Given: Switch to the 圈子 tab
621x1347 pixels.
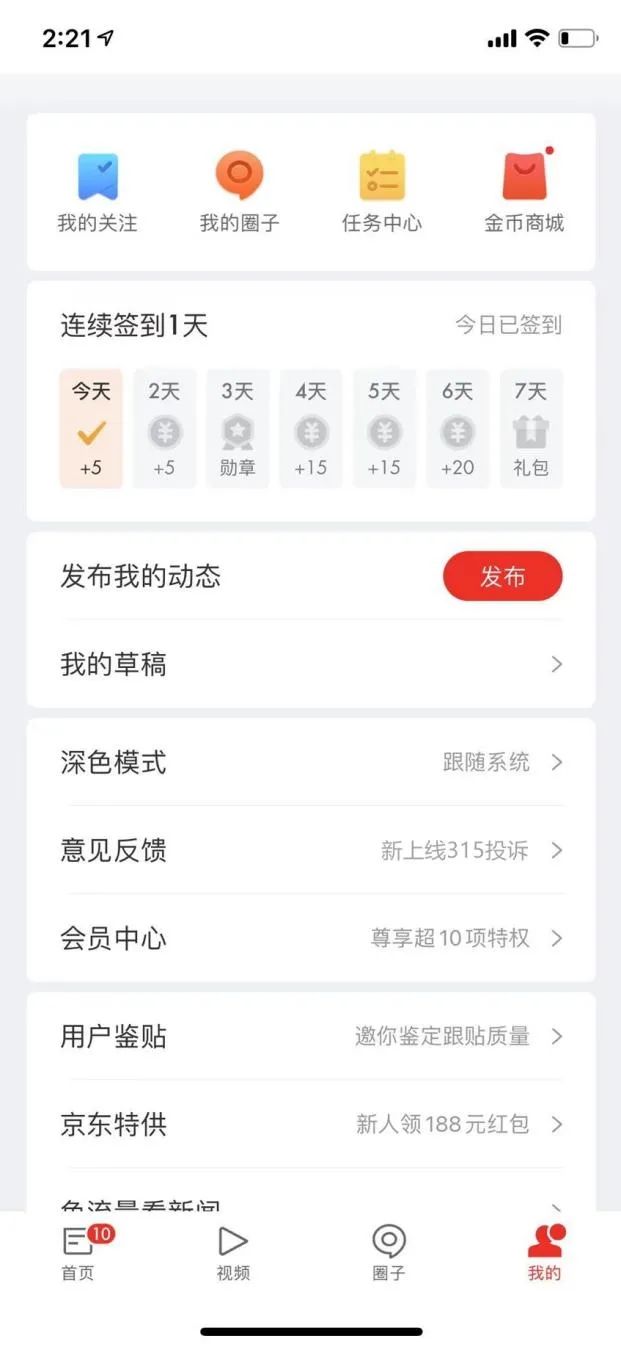Looking at the screenshot, I should tap(388, 1253).
